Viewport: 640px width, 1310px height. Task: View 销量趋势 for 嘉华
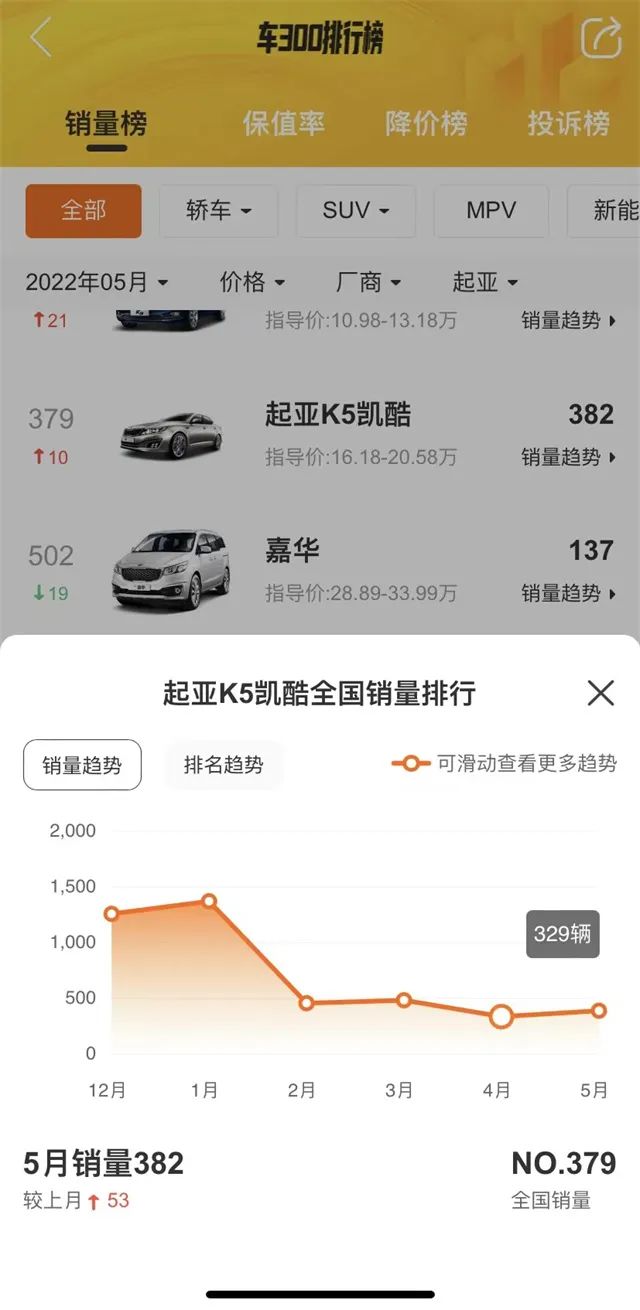click(568, 594)
